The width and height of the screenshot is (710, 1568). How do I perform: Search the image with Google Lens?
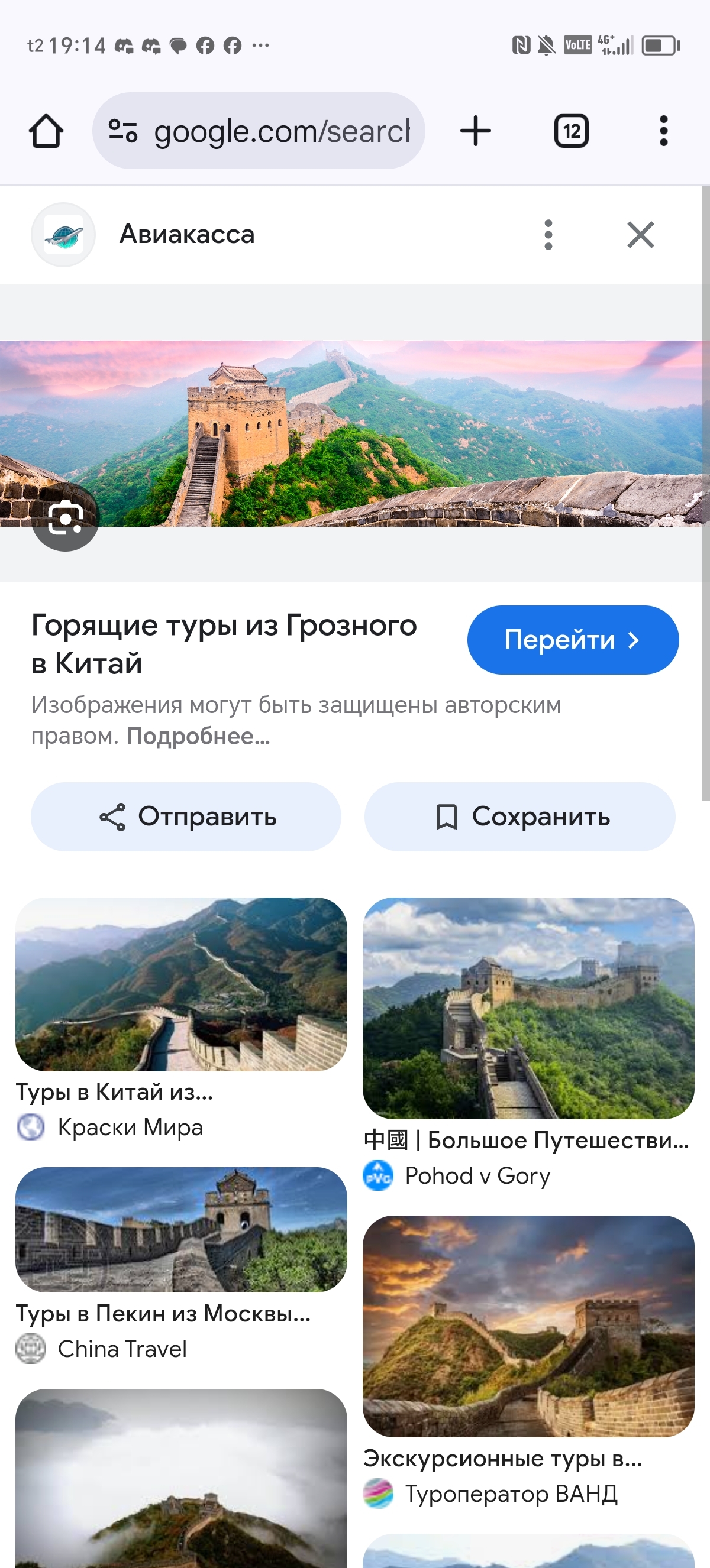[65, 518]
